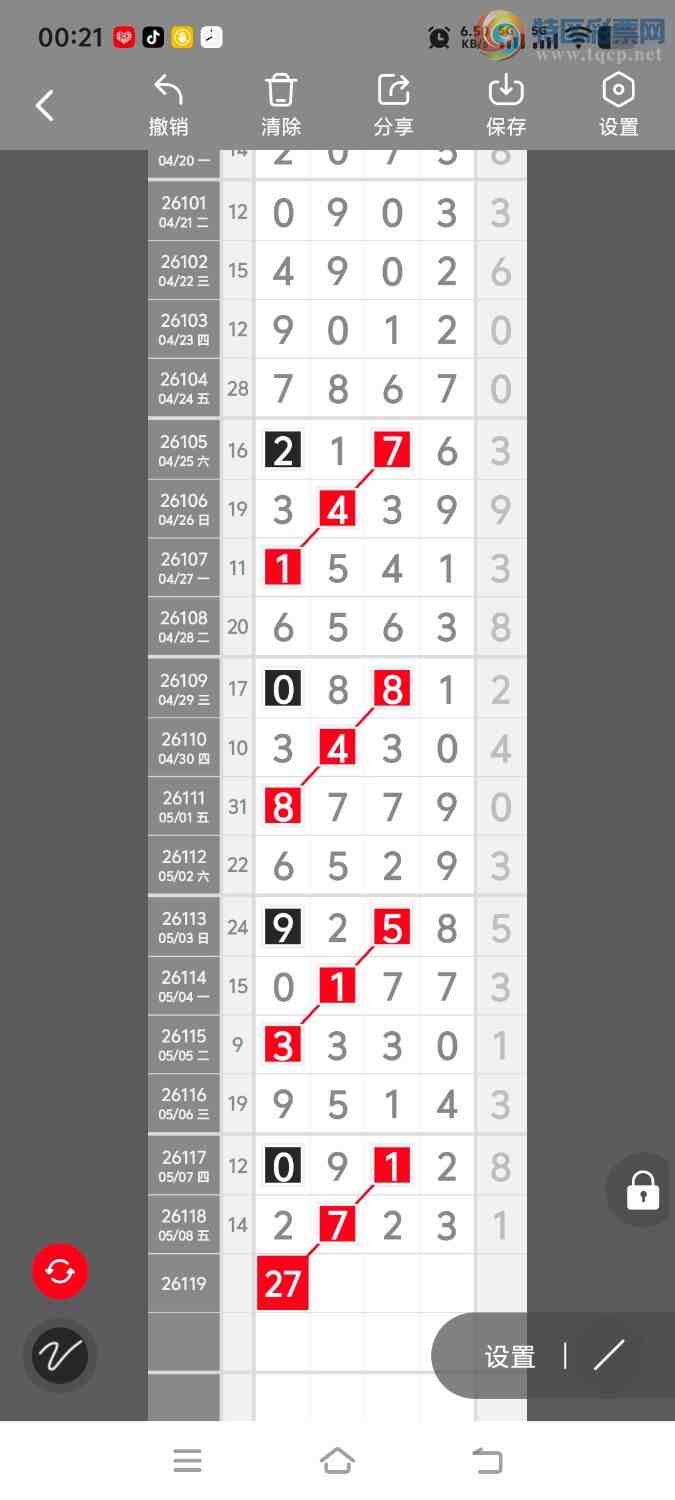This screenshot has height=1500, width=675.
Task: Tap the 27 cell in row 26119
Action: (x=283, y=1283)
